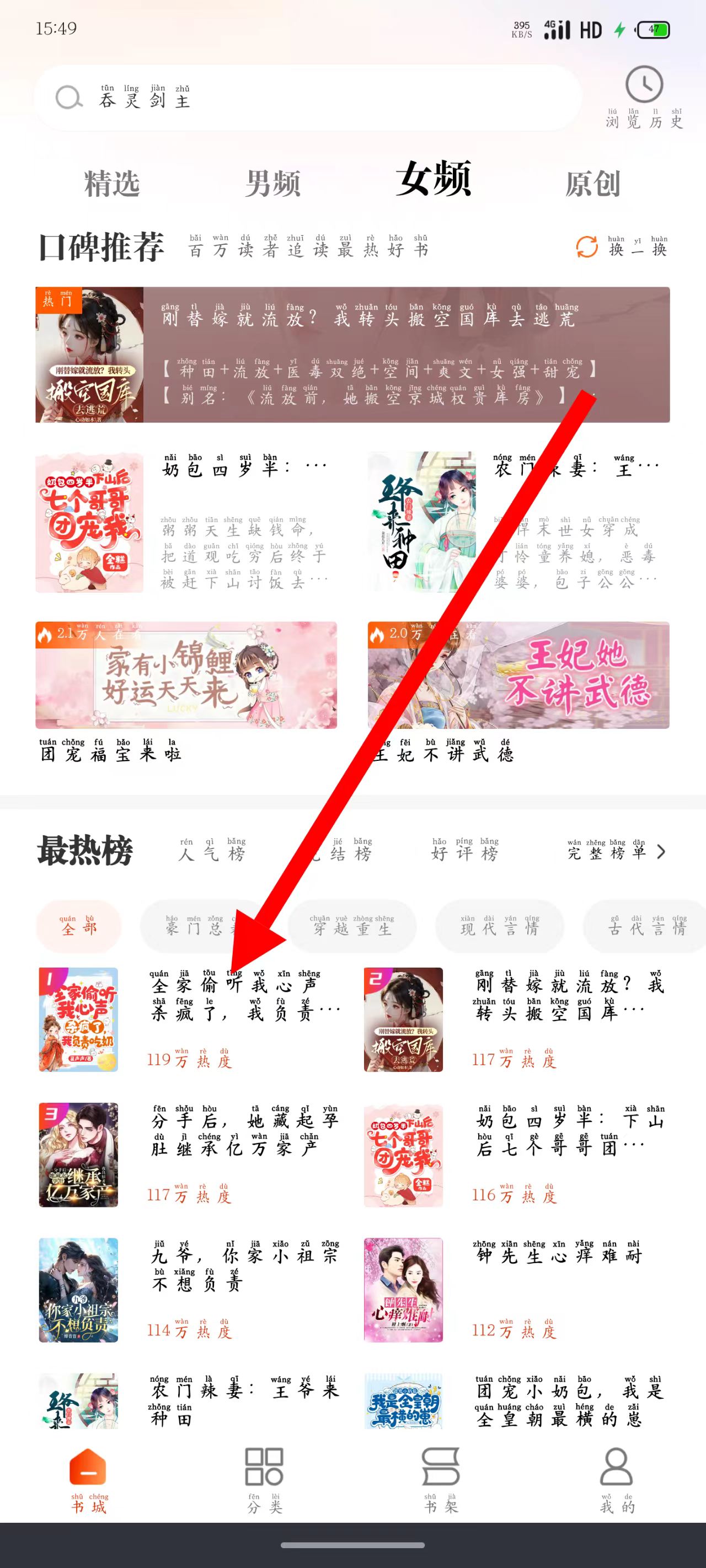Screen dimensions: 706x1568
Task: Open the search box with 吞灵剑主
Action: click(304, 98)
